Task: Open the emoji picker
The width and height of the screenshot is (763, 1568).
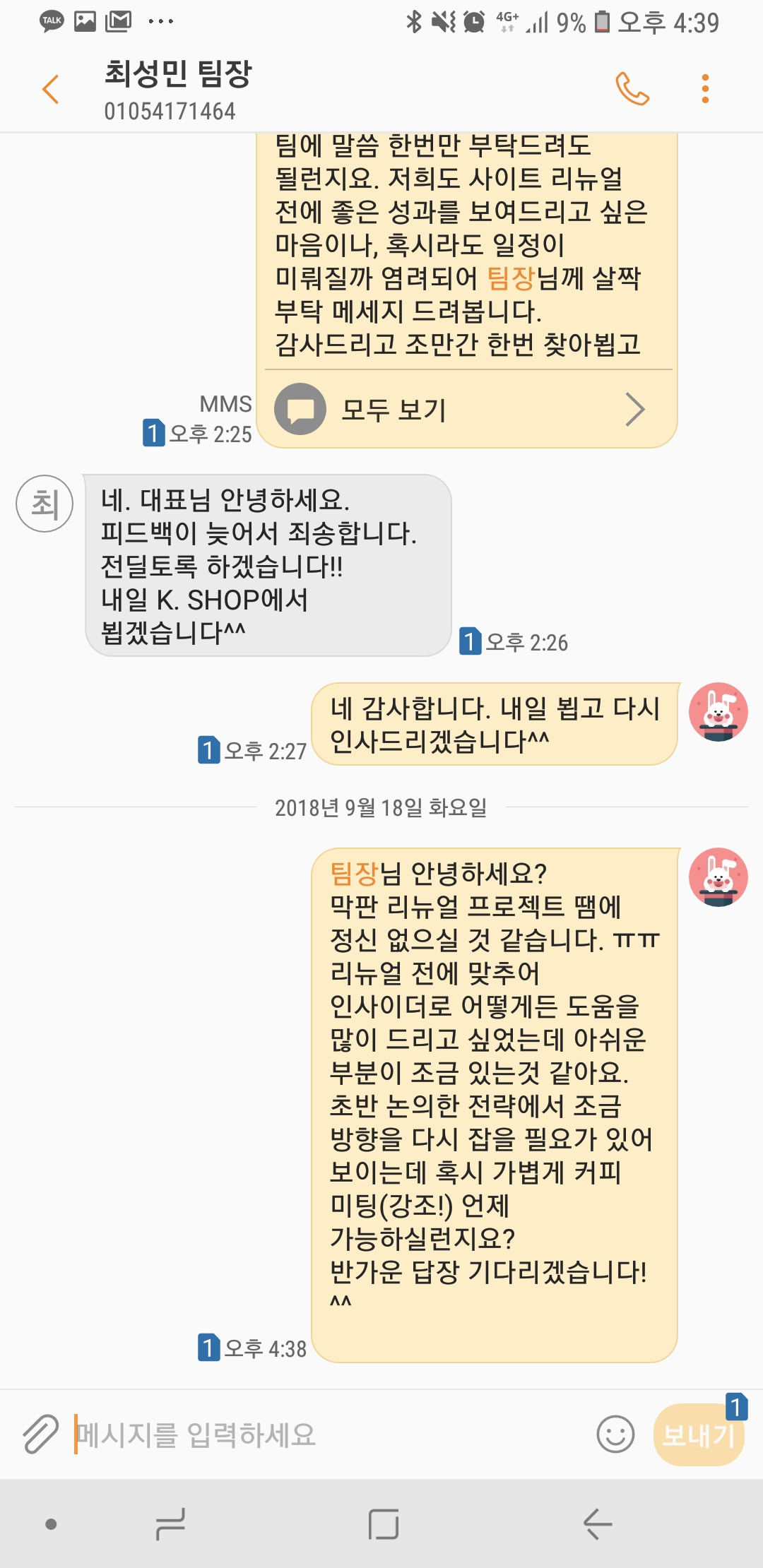Action: tap(615, 1435)
